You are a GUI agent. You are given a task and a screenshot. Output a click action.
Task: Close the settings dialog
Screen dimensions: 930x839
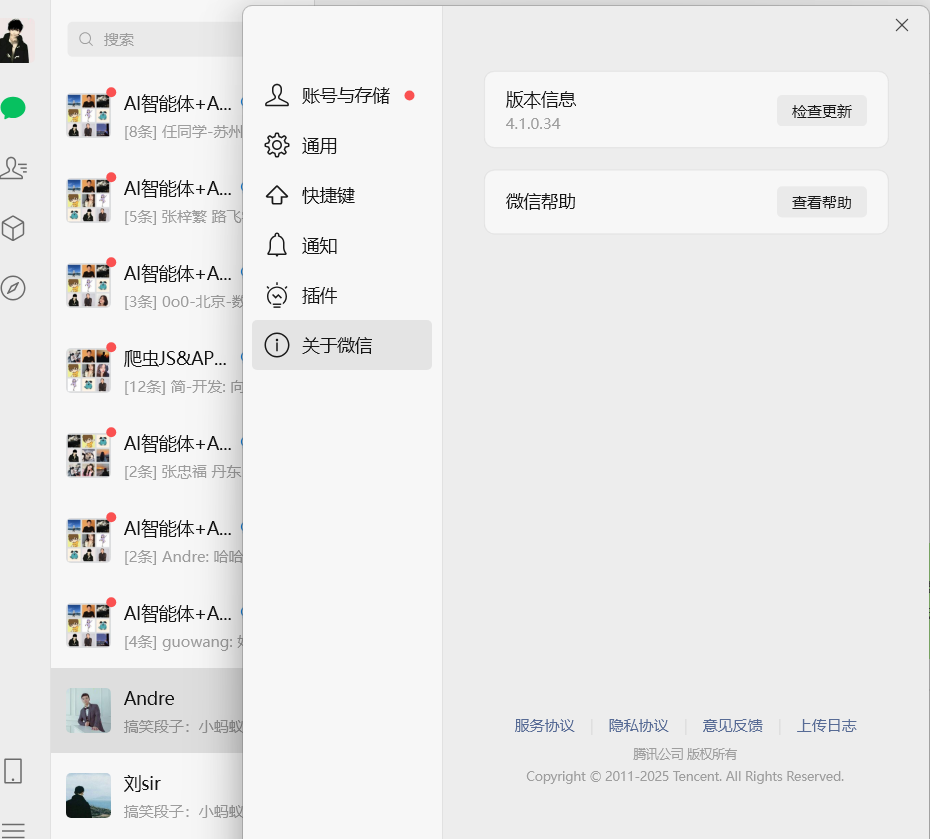pos(901,26)
